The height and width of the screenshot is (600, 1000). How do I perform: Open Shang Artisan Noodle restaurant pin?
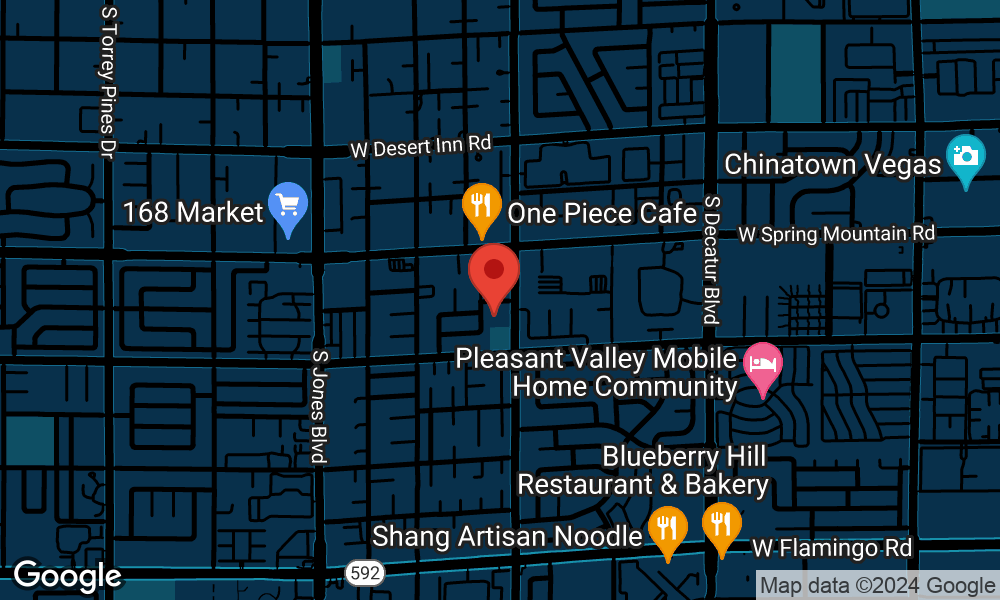pyautogui.click(x=667, y=528)
